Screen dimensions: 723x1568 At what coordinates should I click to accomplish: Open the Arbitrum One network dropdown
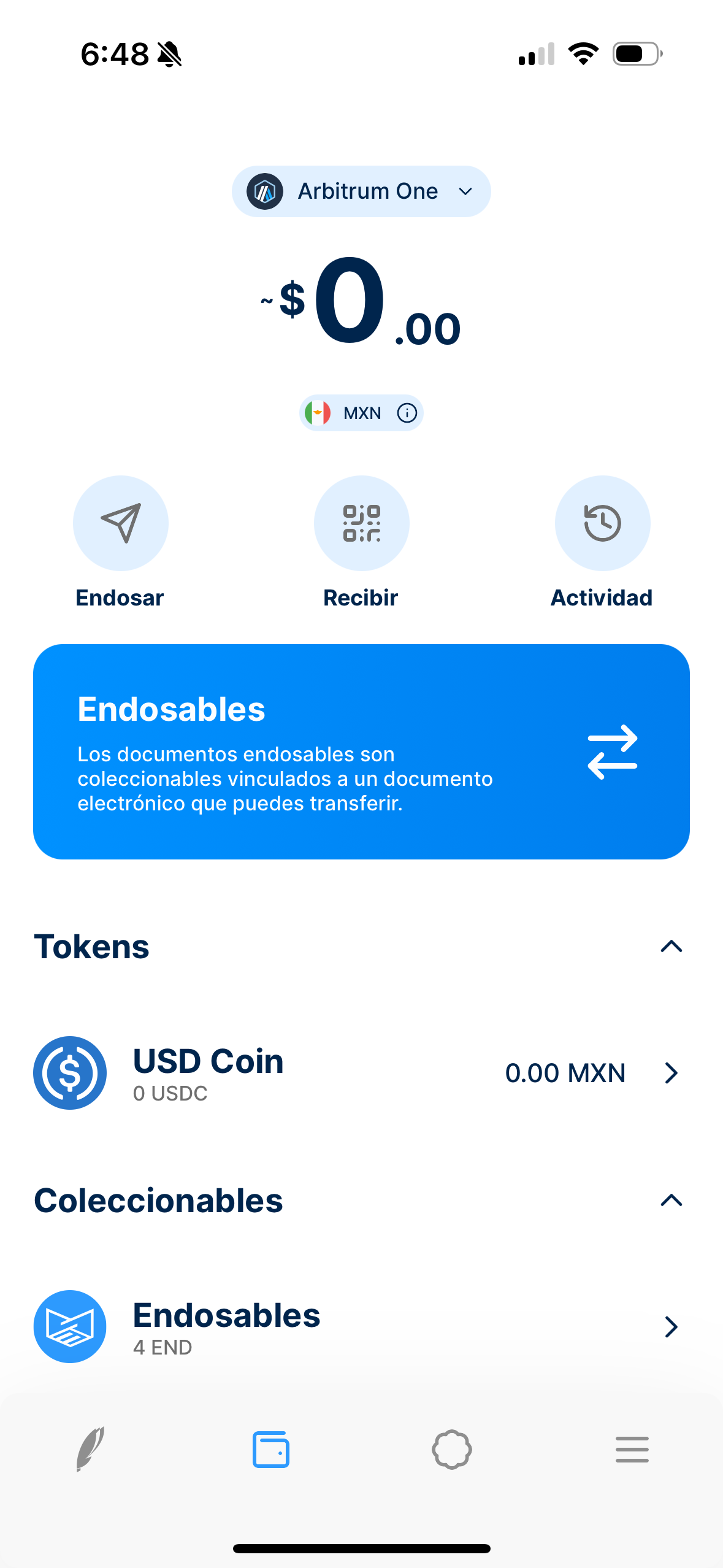361,191
